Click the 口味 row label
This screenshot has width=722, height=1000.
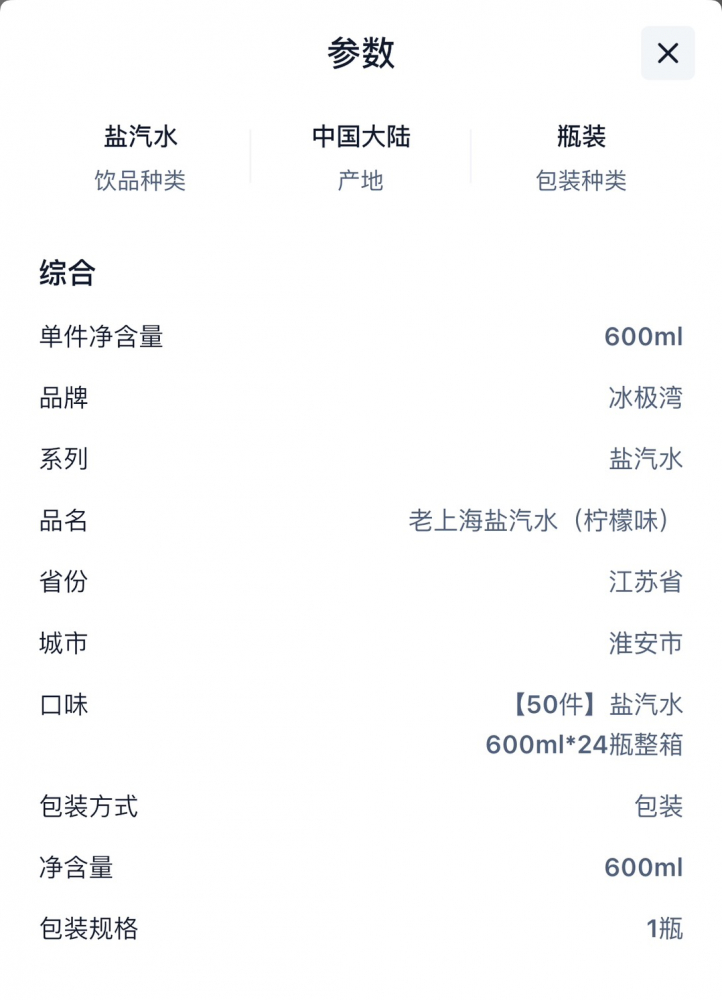[x=63, y=705]
